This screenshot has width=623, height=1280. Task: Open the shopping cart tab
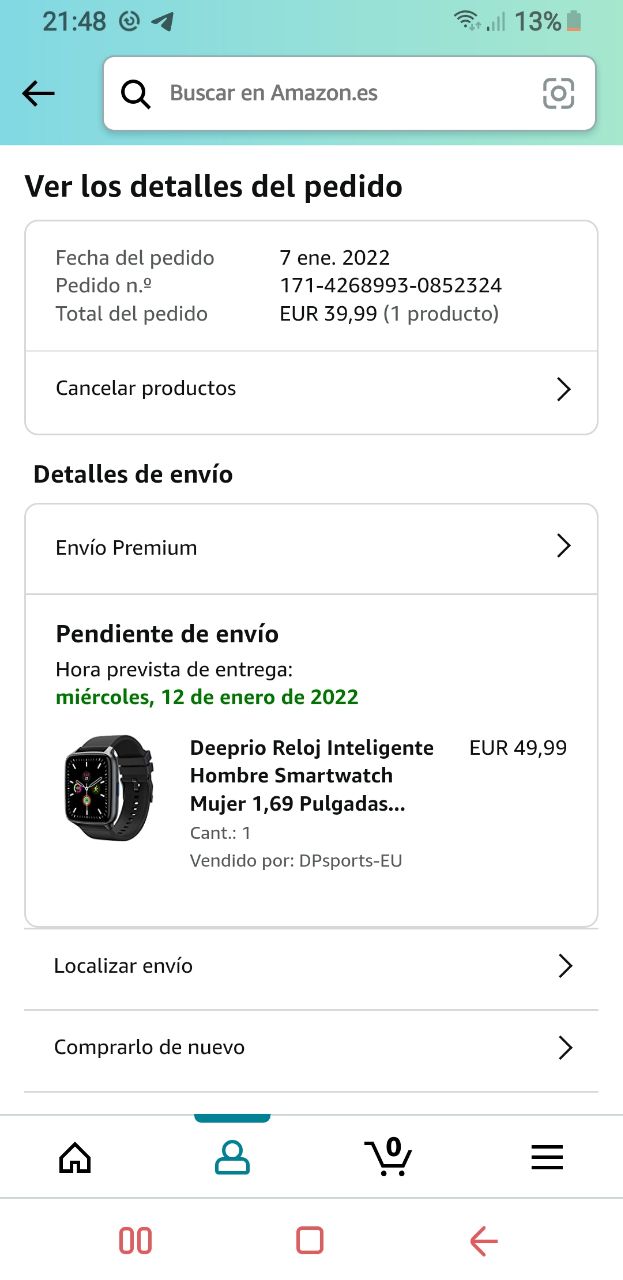tap(388, 1157)
